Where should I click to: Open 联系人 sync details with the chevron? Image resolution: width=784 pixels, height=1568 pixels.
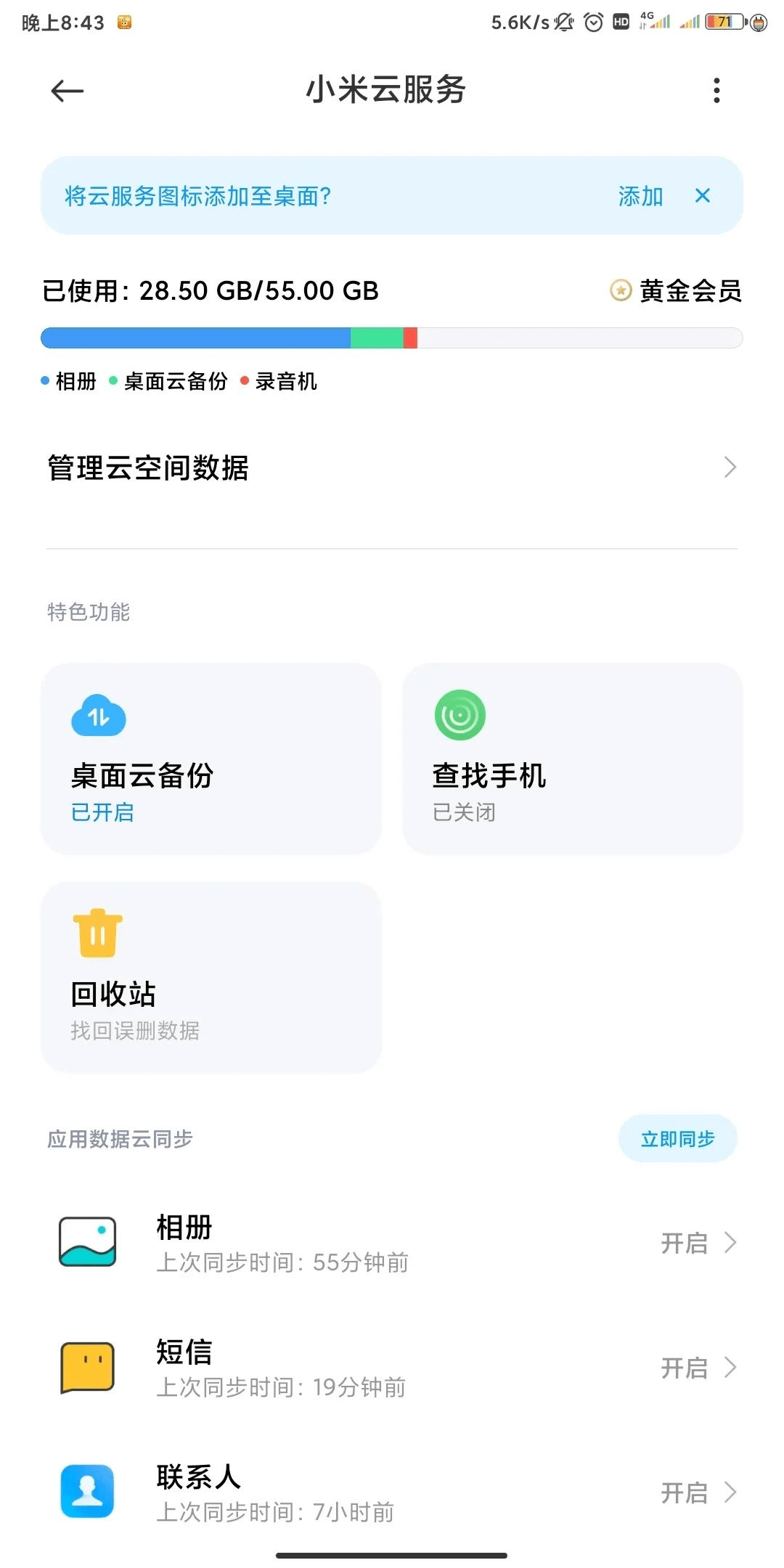[x=732, y=1493]
